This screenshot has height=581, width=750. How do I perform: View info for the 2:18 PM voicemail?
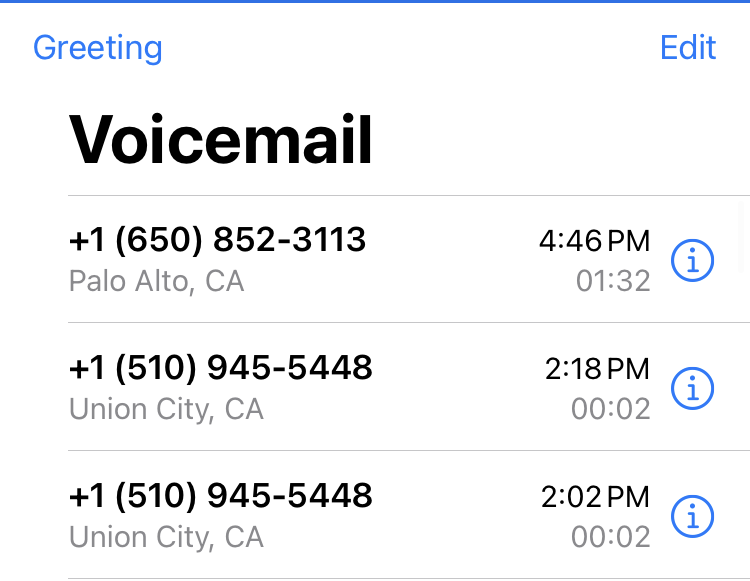pyautogui.click(x=692, y=388)
